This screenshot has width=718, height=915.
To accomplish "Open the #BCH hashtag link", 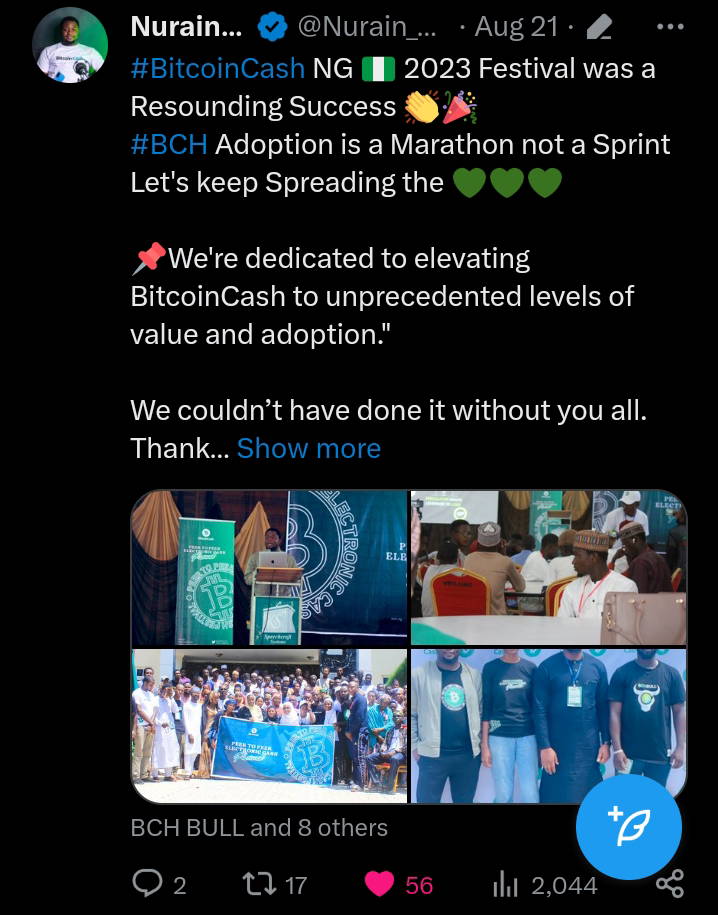I will pos(169,144).
